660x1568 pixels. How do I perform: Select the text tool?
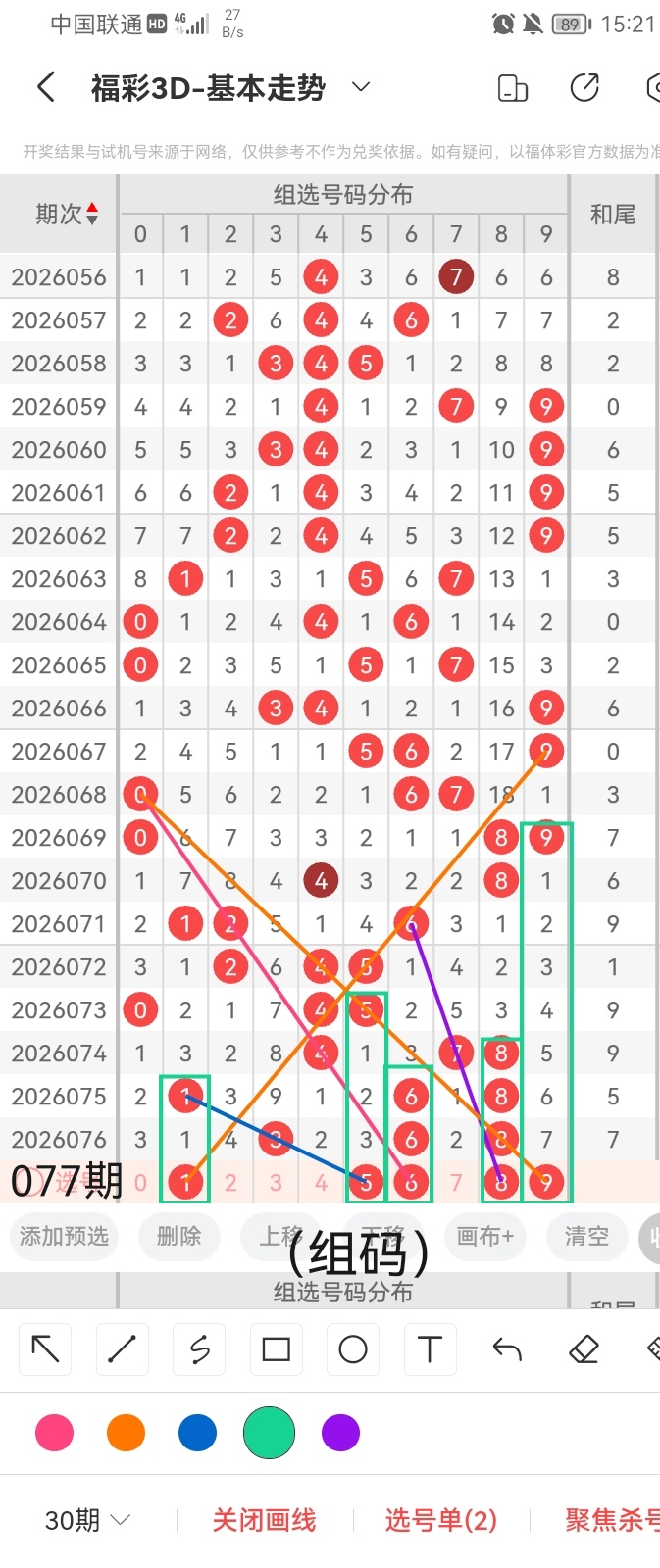coord(430,1349)
